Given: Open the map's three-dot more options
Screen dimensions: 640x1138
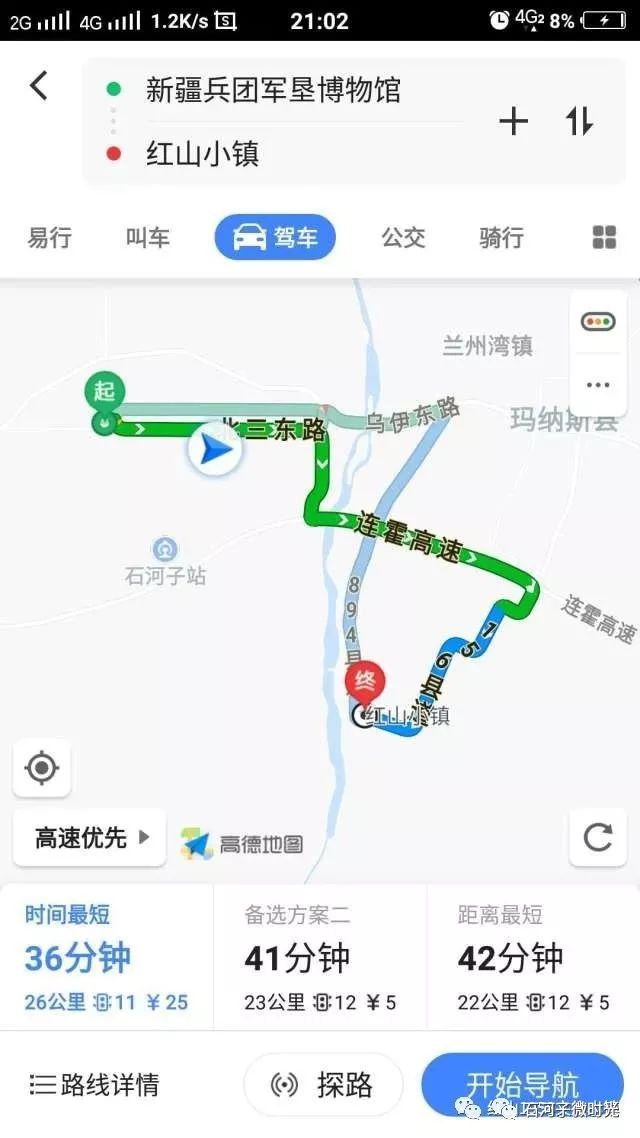Looking at the screenshot, I should click(598, 385).
